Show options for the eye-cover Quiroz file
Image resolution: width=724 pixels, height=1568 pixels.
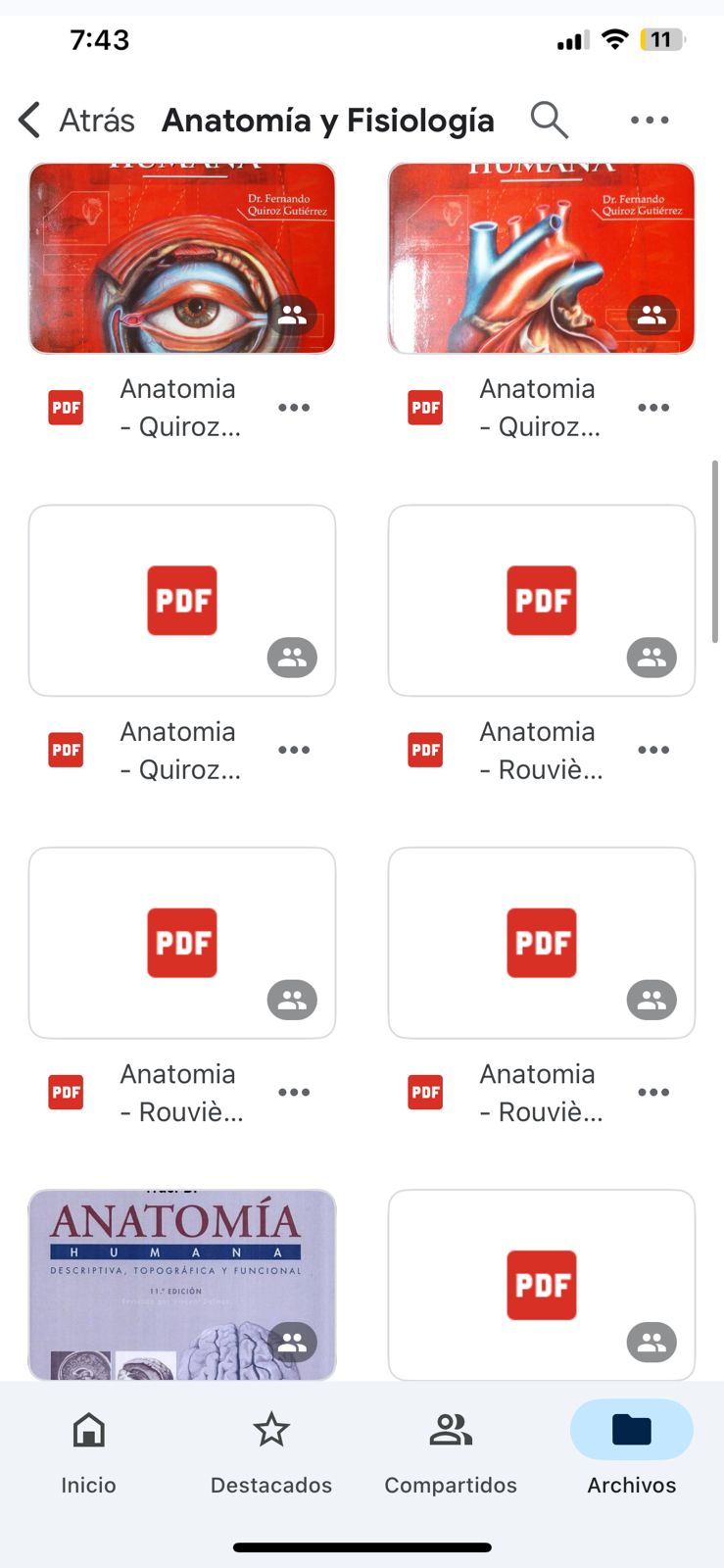coord(294,408)
